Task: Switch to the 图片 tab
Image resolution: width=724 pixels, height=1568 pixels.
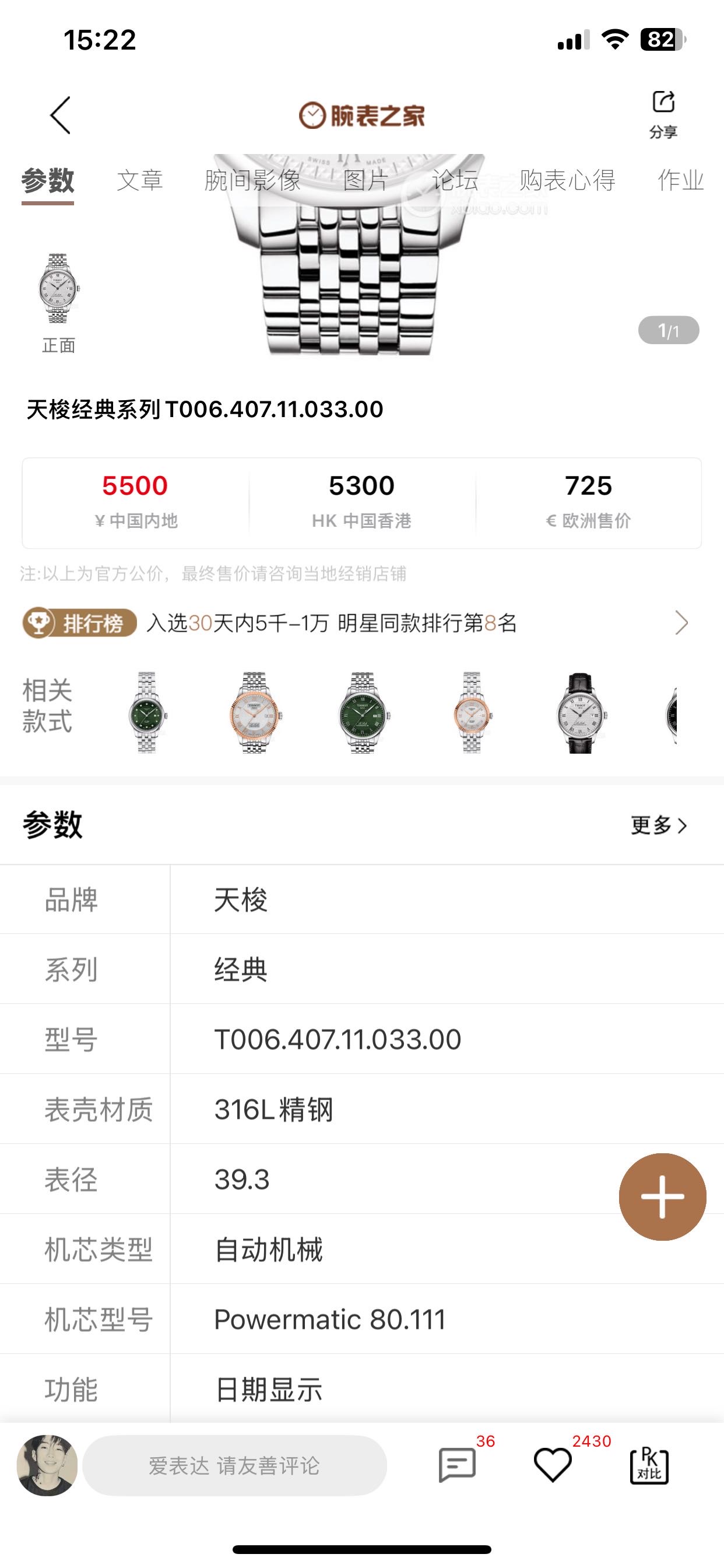Action: point(365,181)
